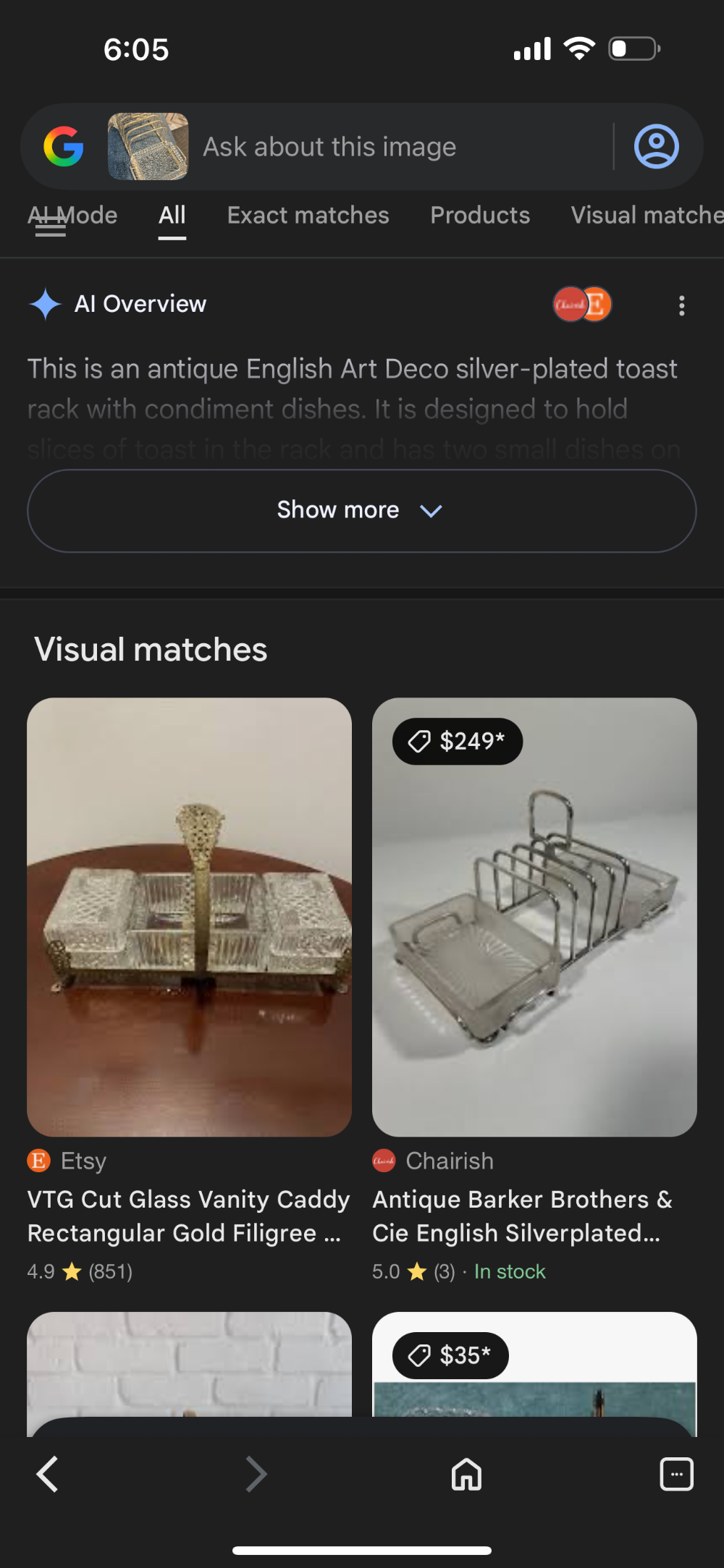The width and height of the screenshot is (724, 1568).
Task: Go to the browser home page
Action: coord(466,1474)
